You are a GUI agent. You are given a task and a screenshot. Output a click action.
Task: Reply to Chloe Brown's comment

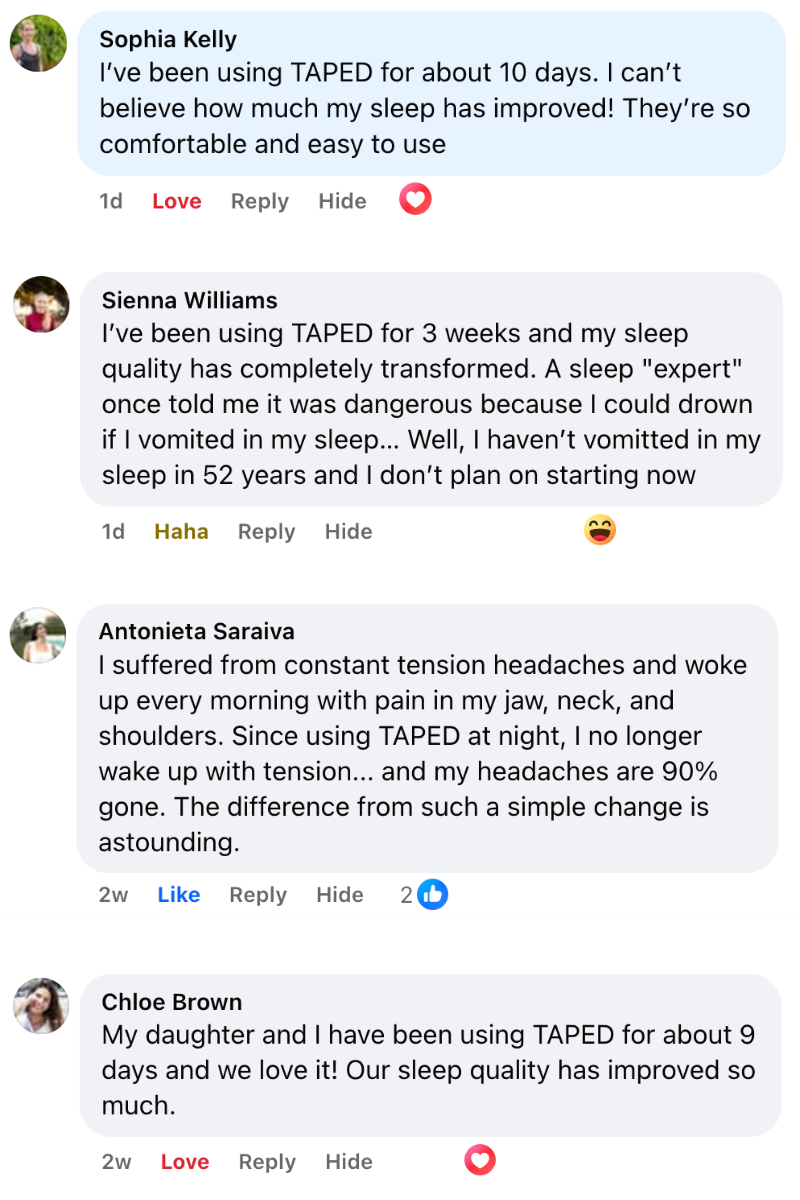point(267,1162)
